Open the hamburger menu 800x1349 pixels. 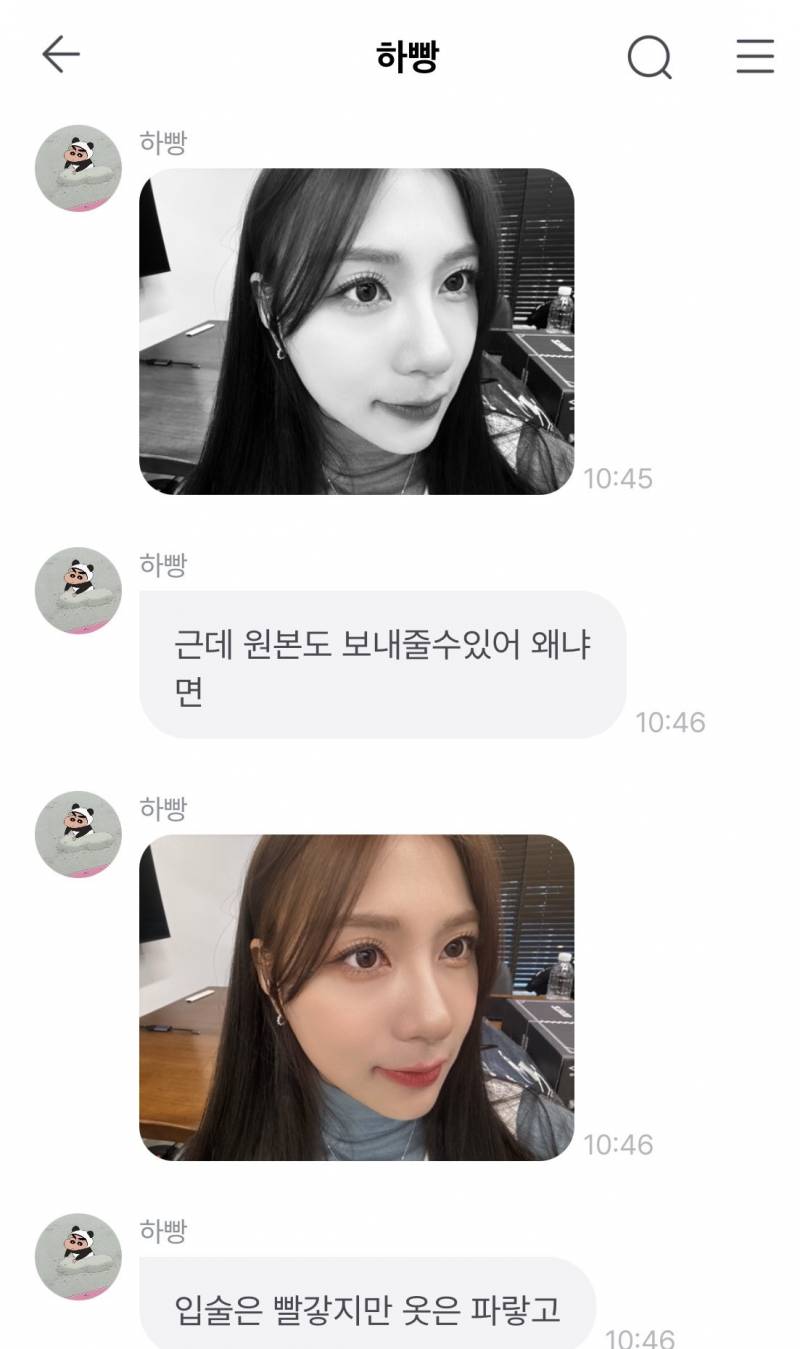click(x=755, y=56)
